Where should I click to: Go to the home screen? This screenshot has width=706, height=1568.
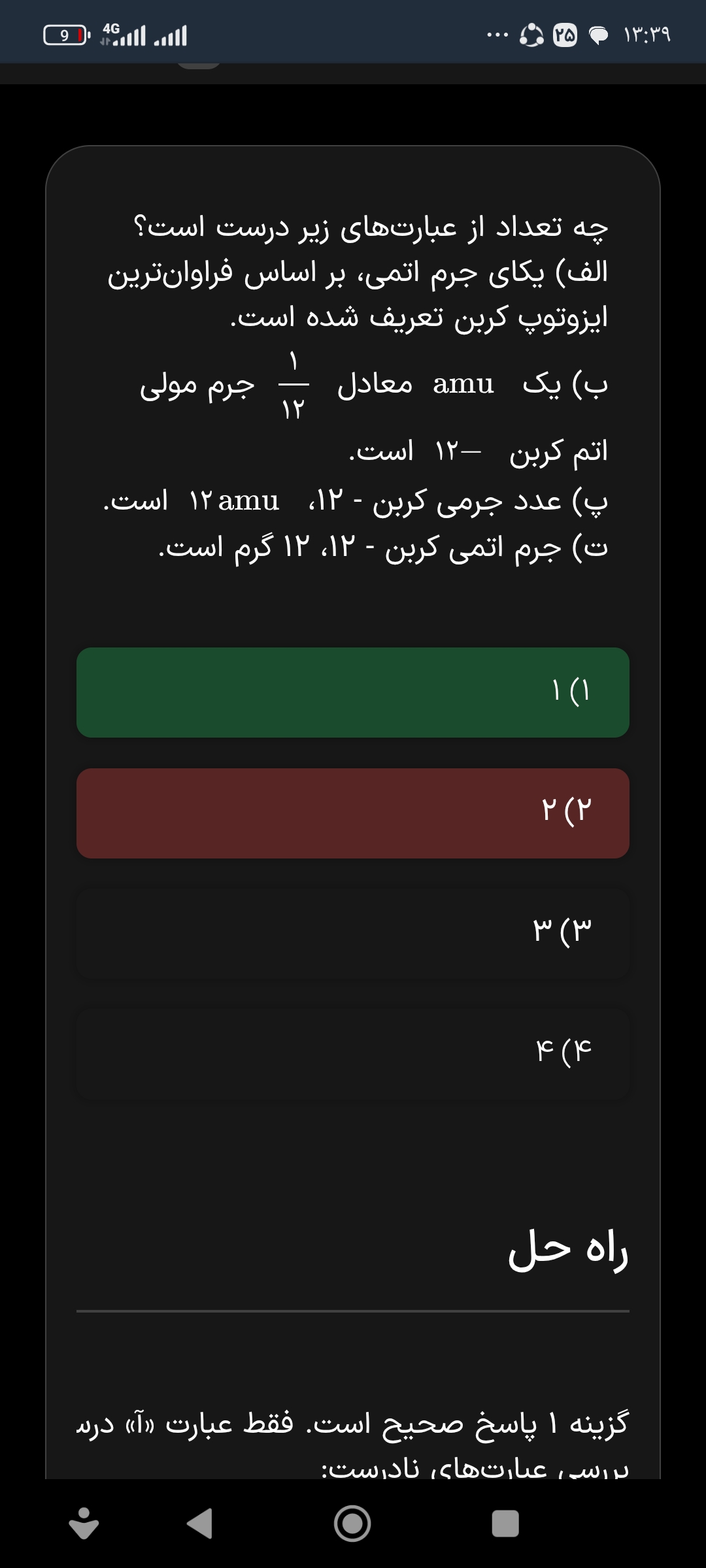point(352,1524)
